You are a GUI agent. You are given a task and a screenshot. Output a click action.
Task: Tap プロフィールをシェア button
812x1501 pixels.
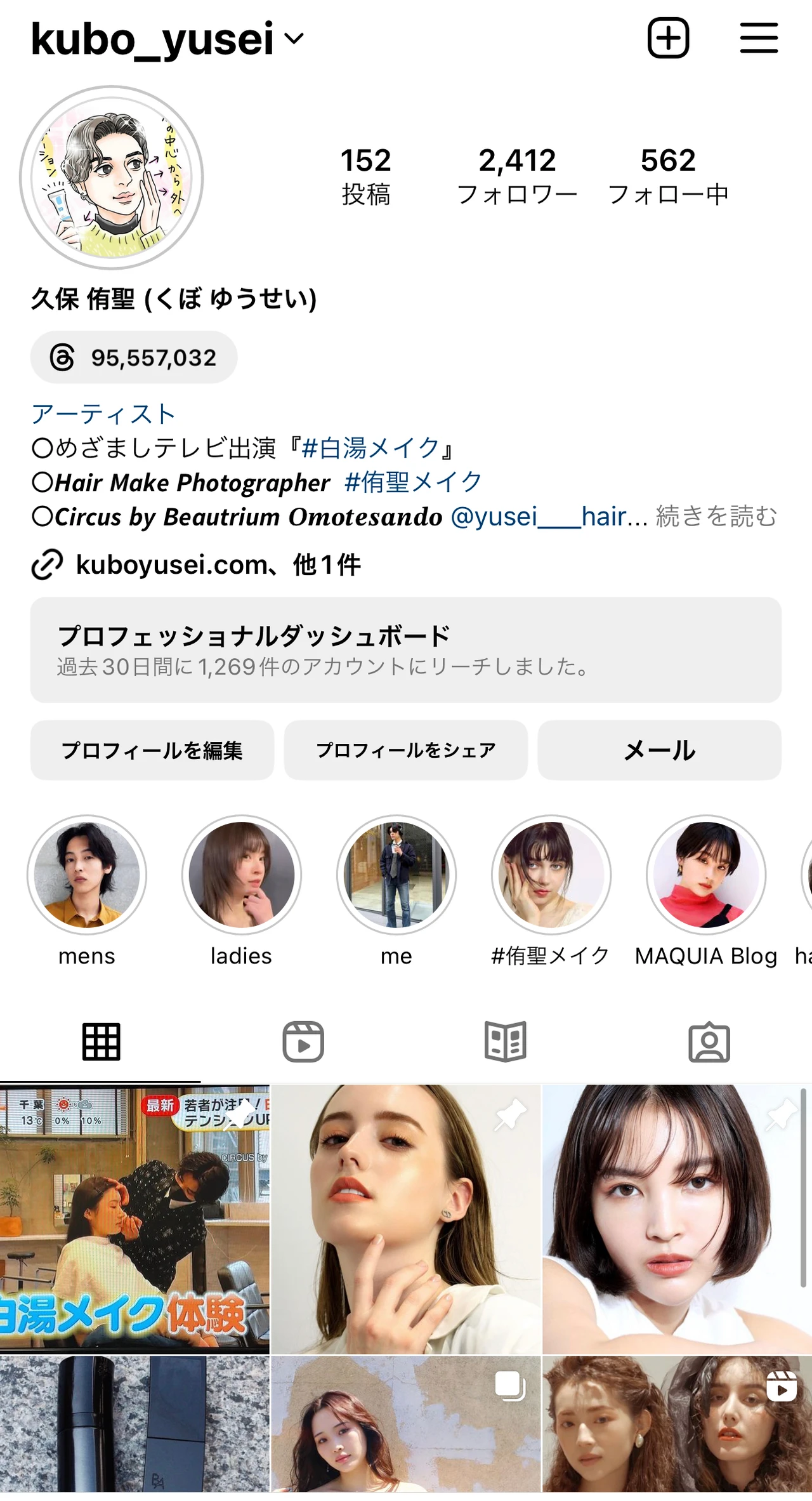coord(406,750)
